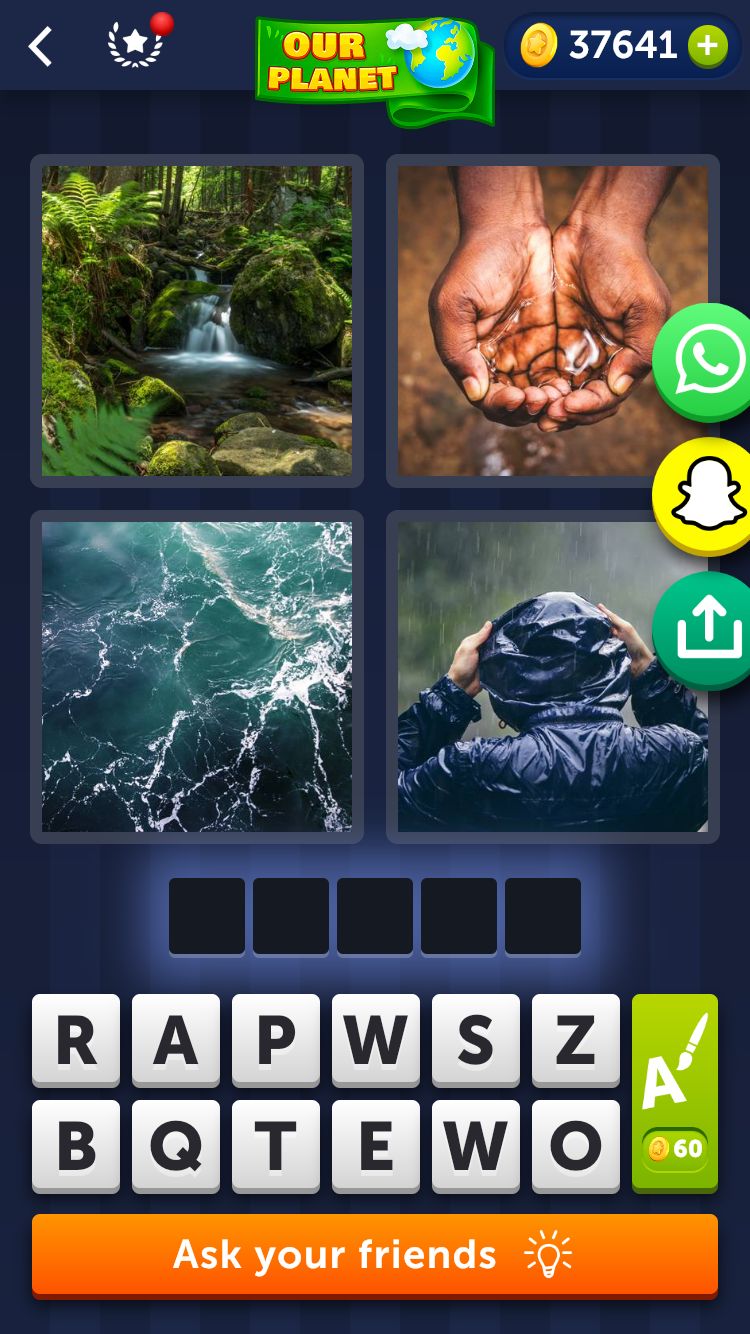Open the green share icon

pyautogui.click(x=708, y=630)
